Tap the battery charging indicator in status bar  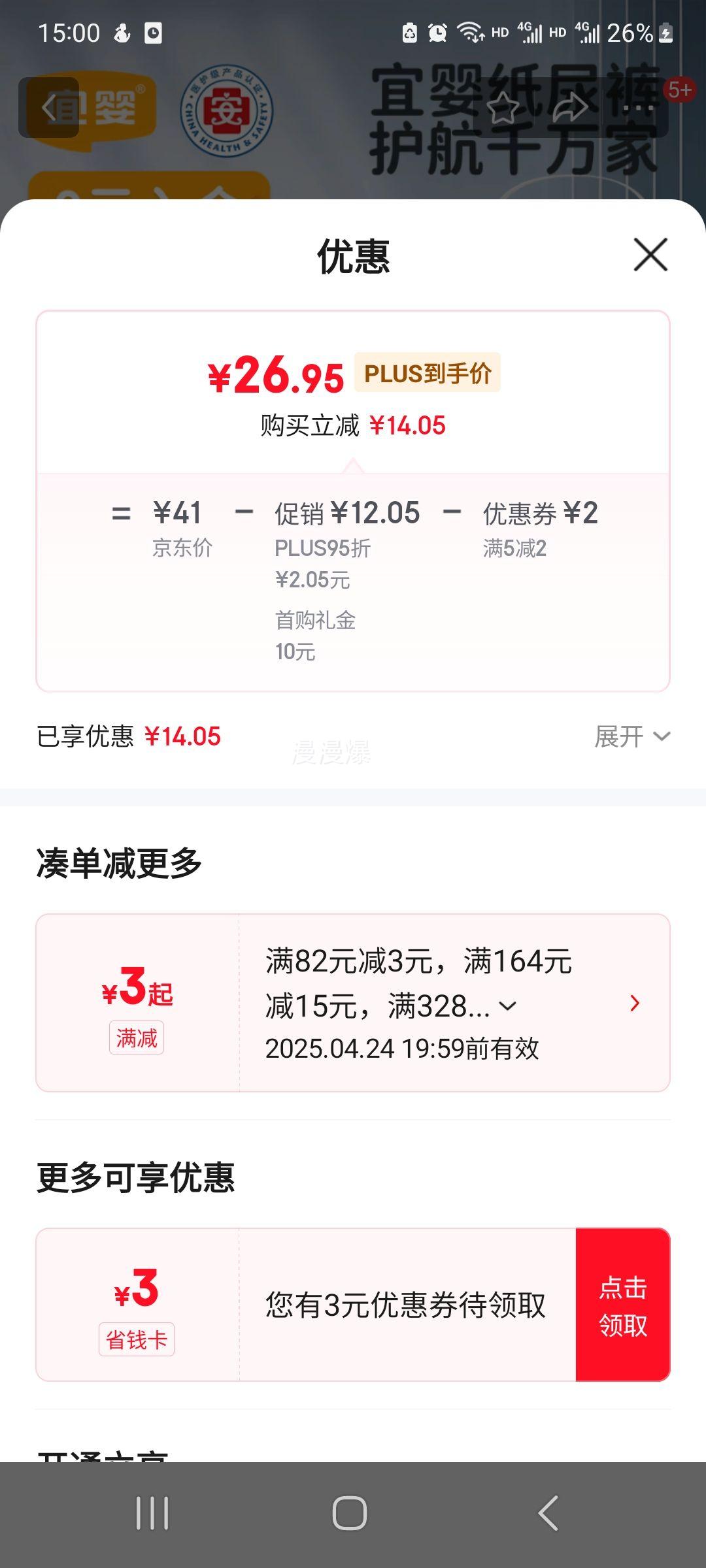[666, 33]
